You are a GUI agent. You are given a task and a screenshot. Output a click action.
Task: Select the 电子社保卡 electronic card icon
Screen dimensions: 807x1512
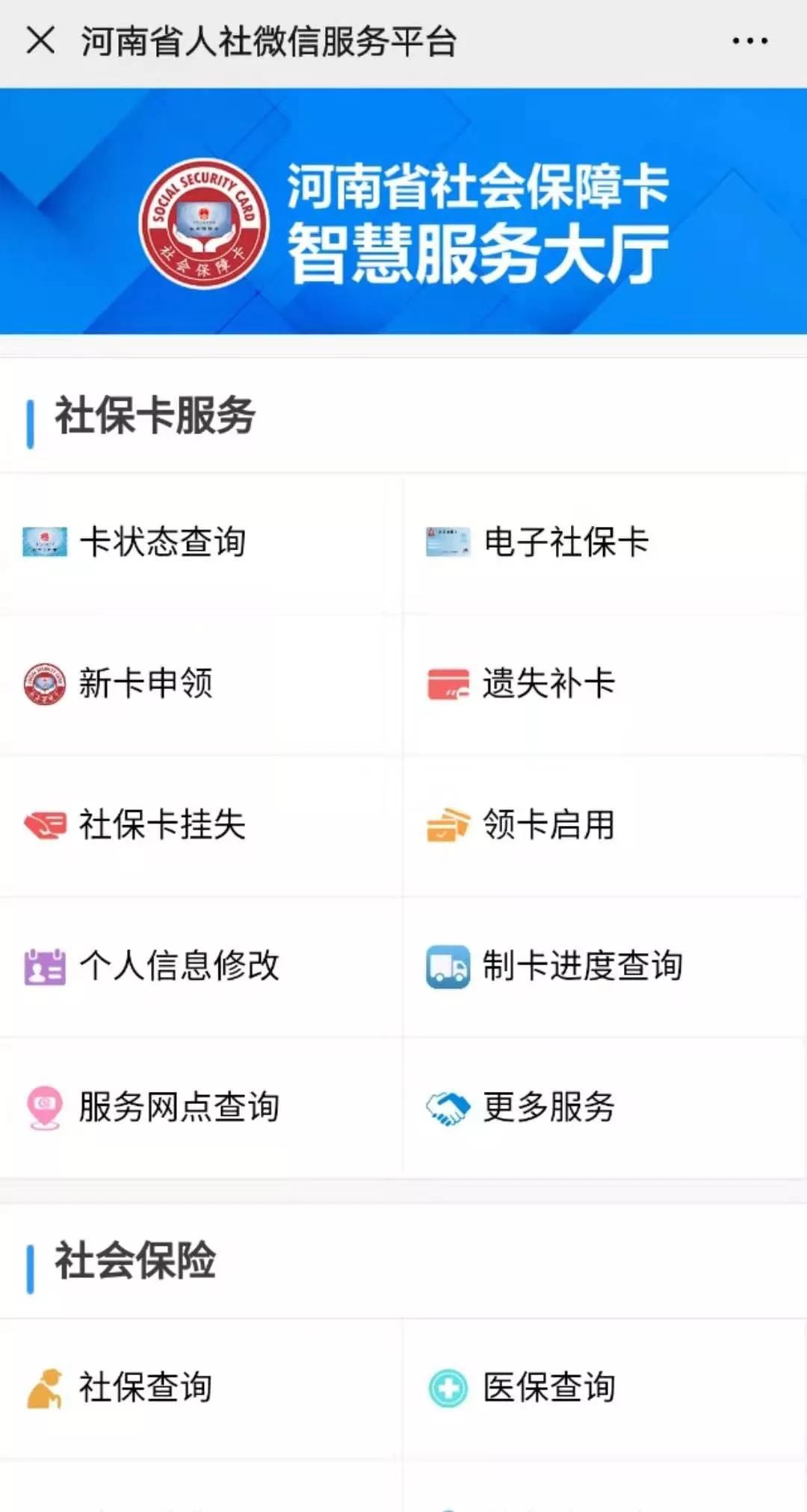(x=447, y=542)
